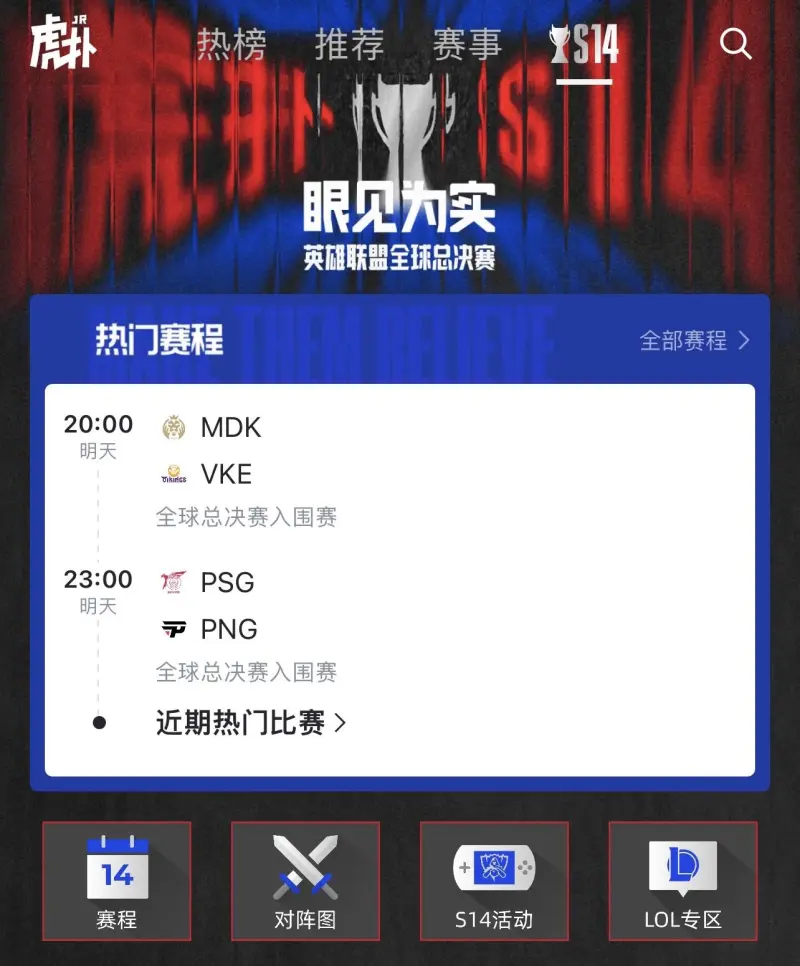
Task: Expand 近期热门比赛 recent matches
Action: (x=250, y=723)
